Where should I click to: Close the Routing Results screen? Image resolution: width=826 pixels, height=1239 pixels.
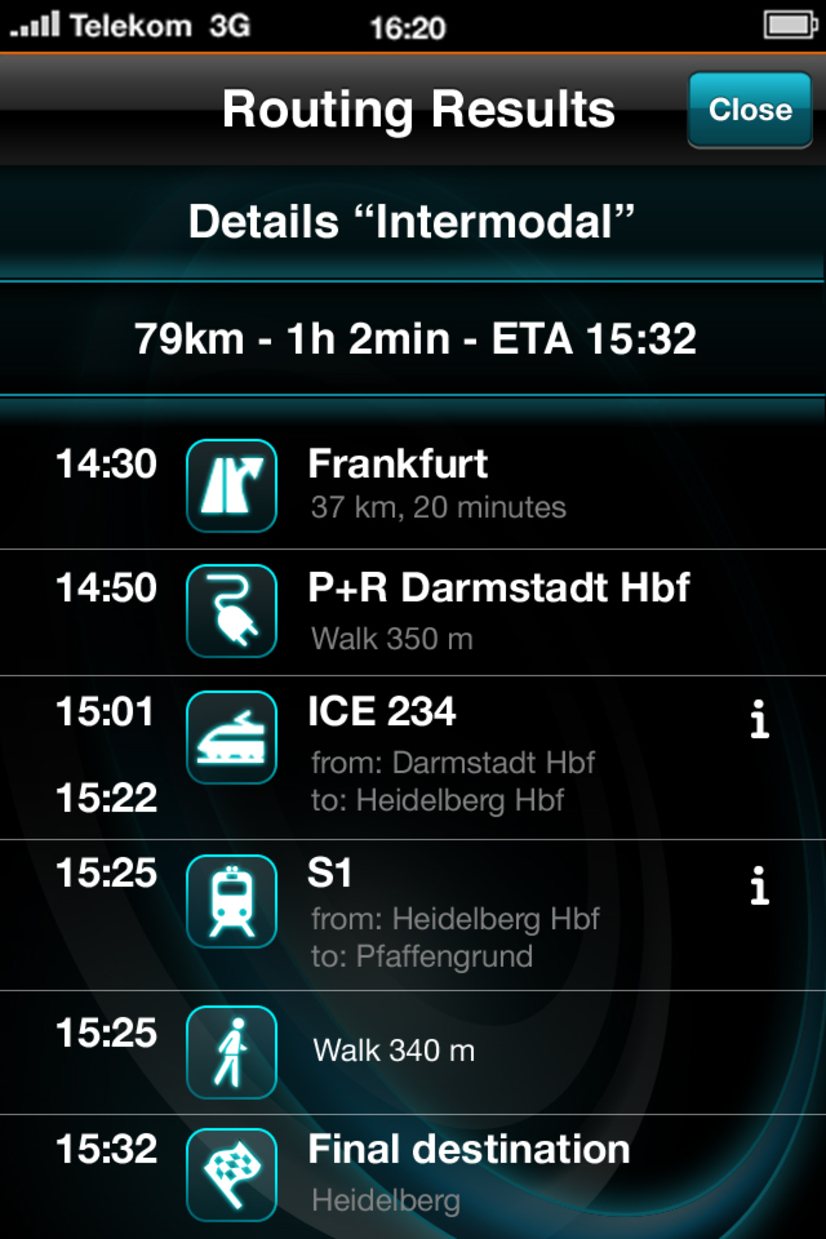[x=749, y=110]
